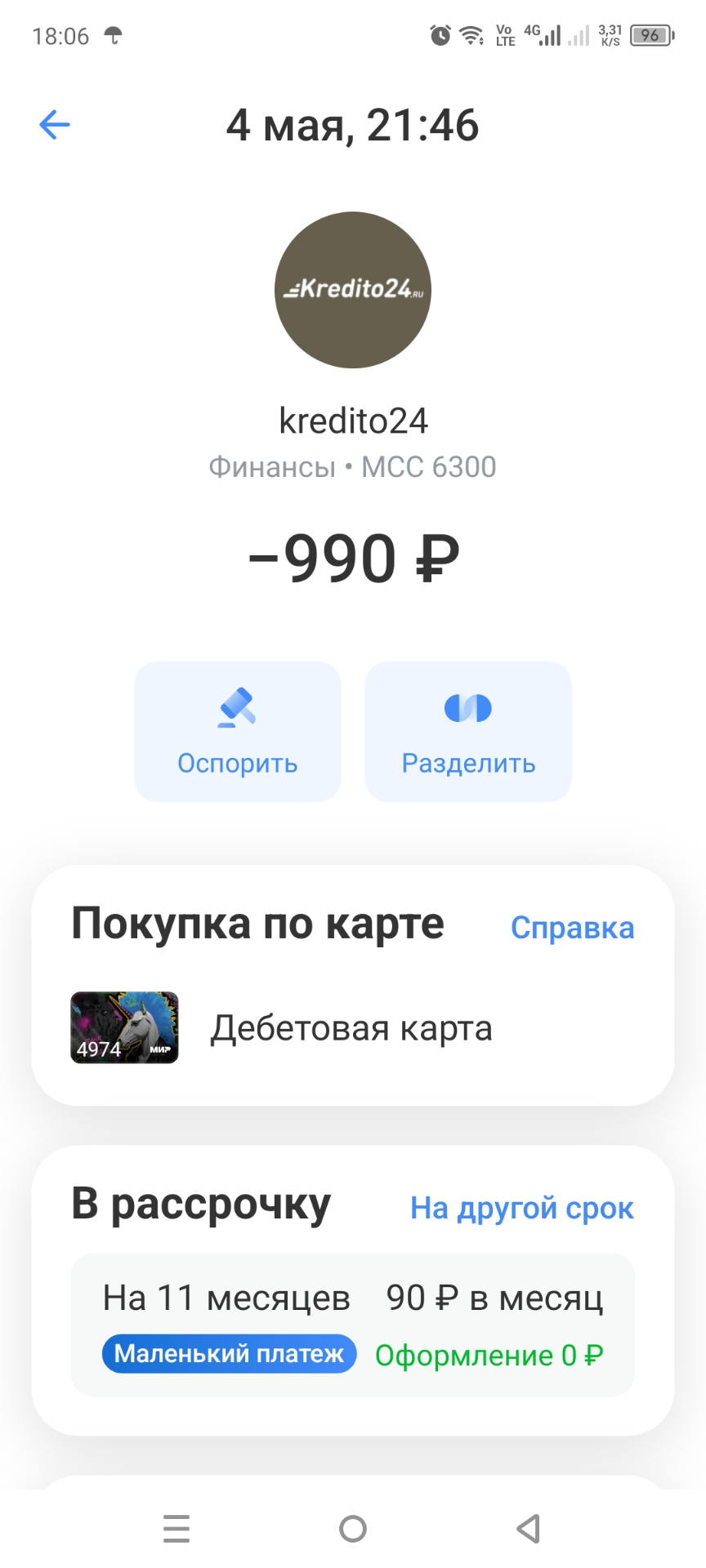Select the 11-month installment offer
The width and height of the screenshot is (706, 1568).
[353, 1325]
